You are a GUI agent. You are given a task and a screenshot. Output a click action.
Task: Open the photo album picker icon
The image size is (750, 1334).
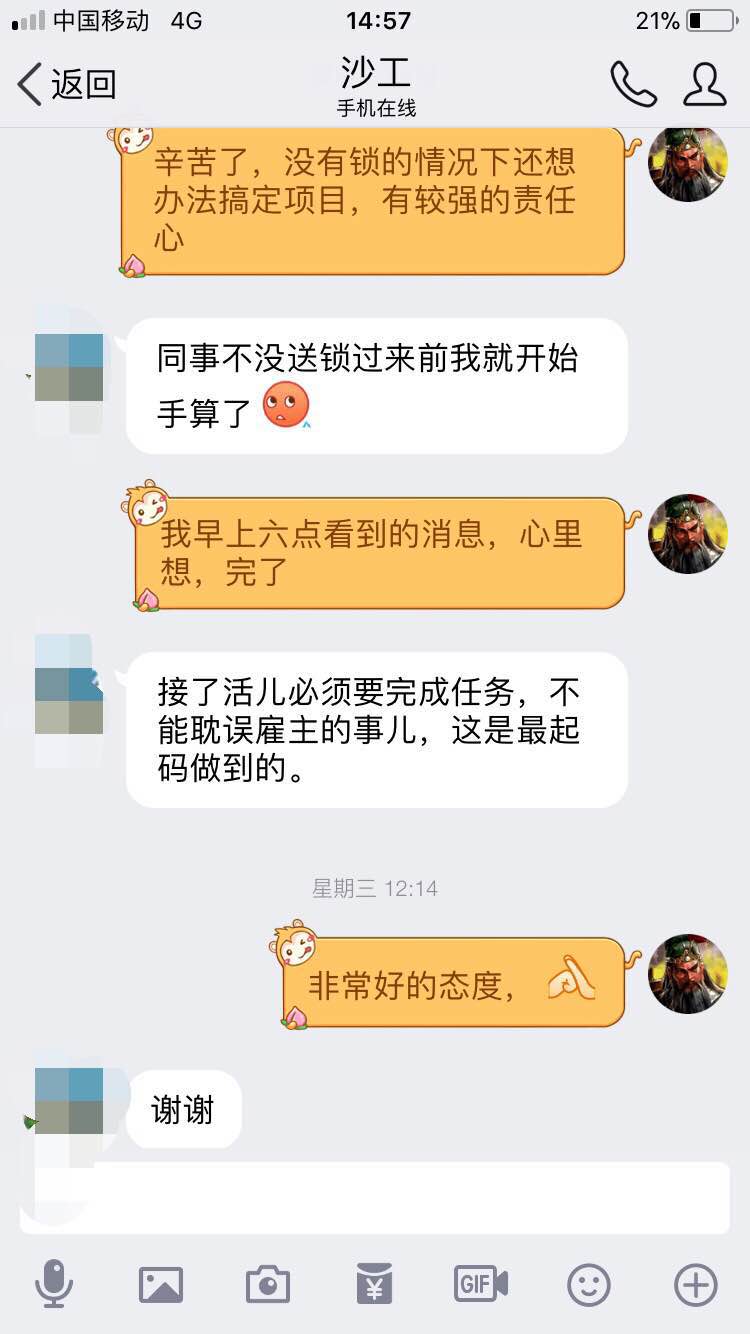pyautogui.click(x=161, y=1285)
